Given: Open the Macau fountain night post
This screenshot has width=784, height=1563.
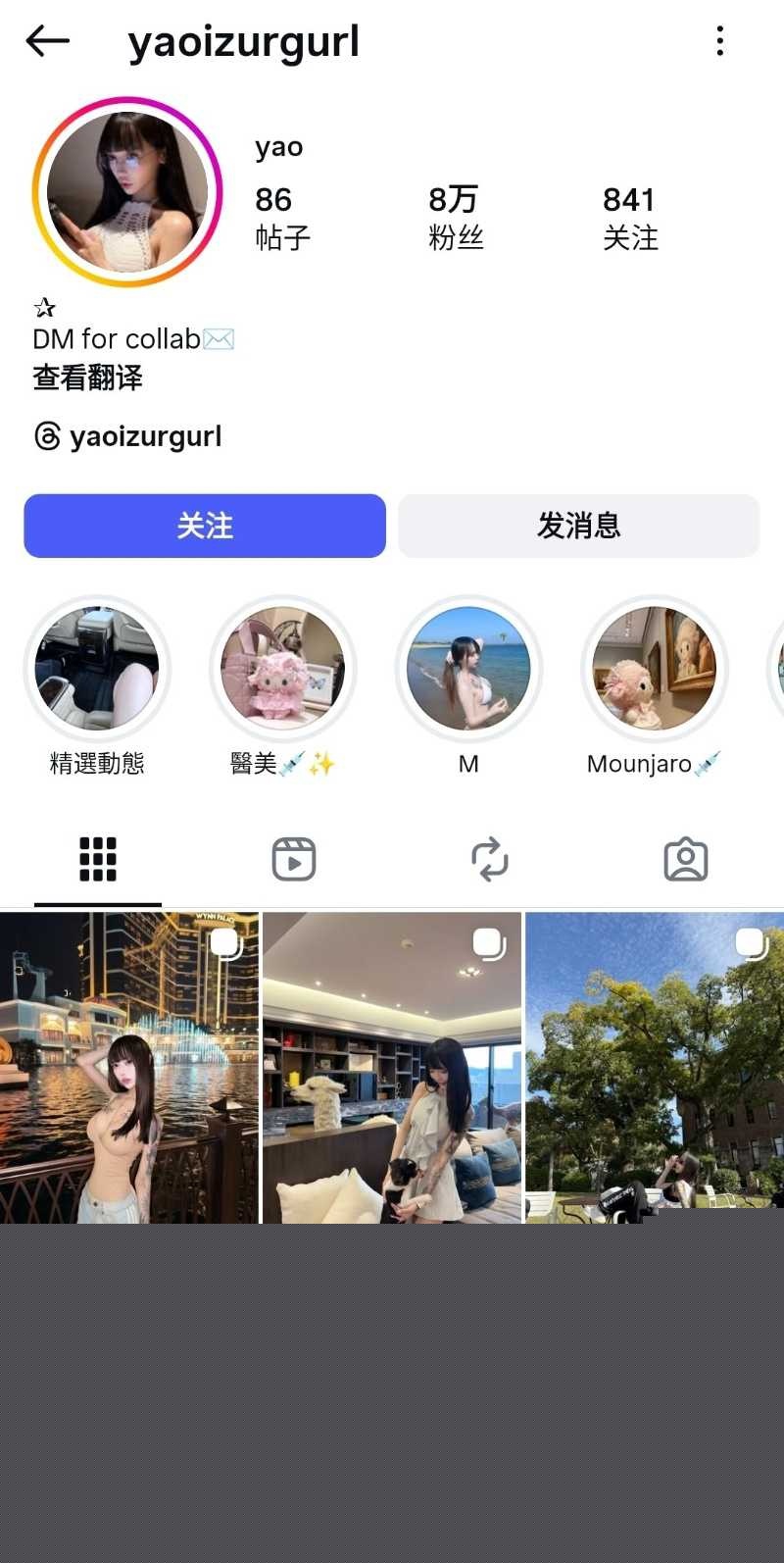Looking at the screenshot, I should (128, 1069).
